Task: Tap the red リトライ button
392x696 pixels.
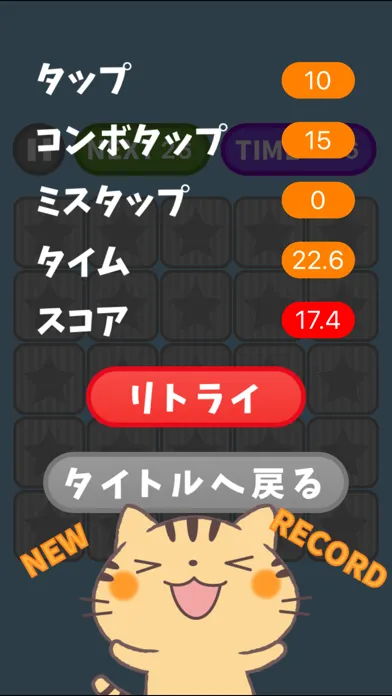Action: click(x=196, y=396)
